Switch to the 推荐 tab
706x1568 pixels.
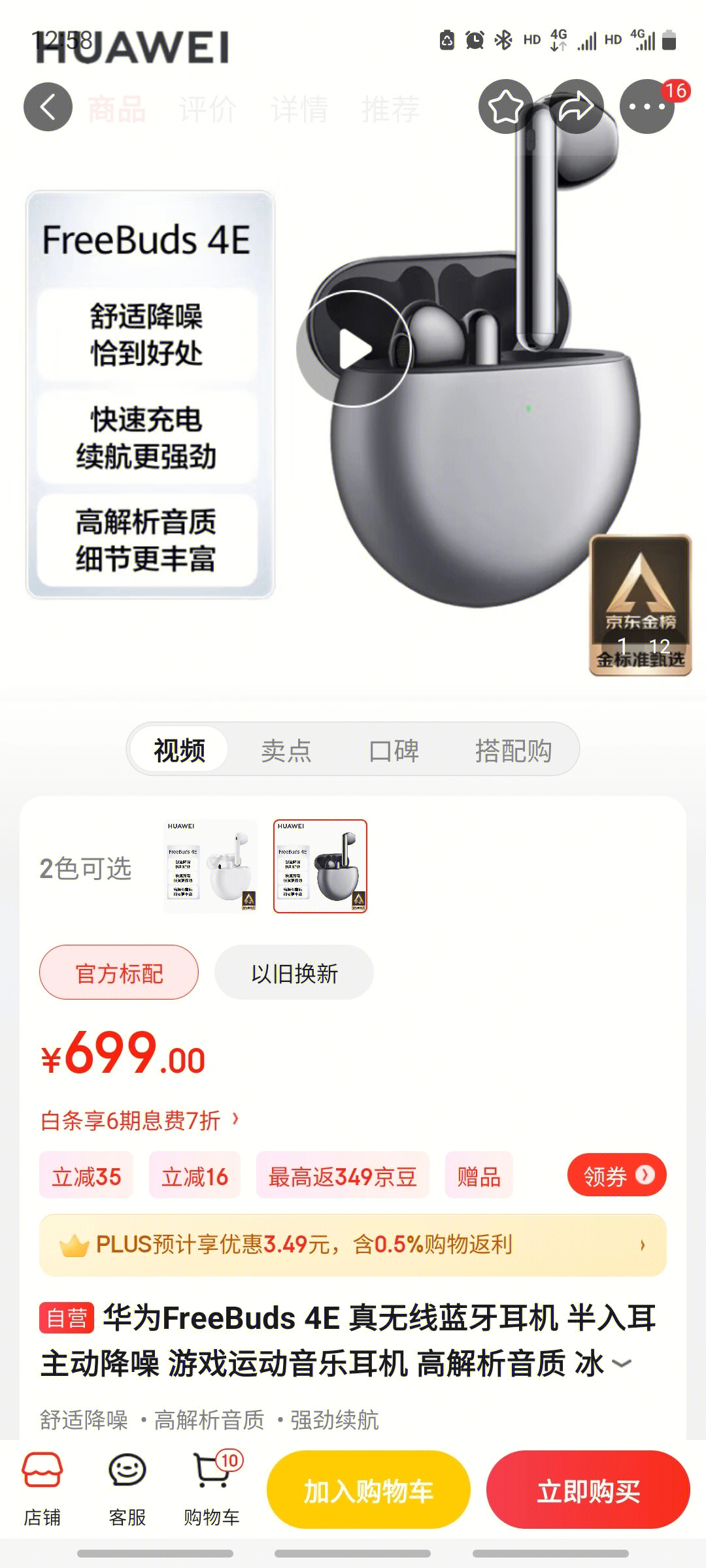pos(391,109)
